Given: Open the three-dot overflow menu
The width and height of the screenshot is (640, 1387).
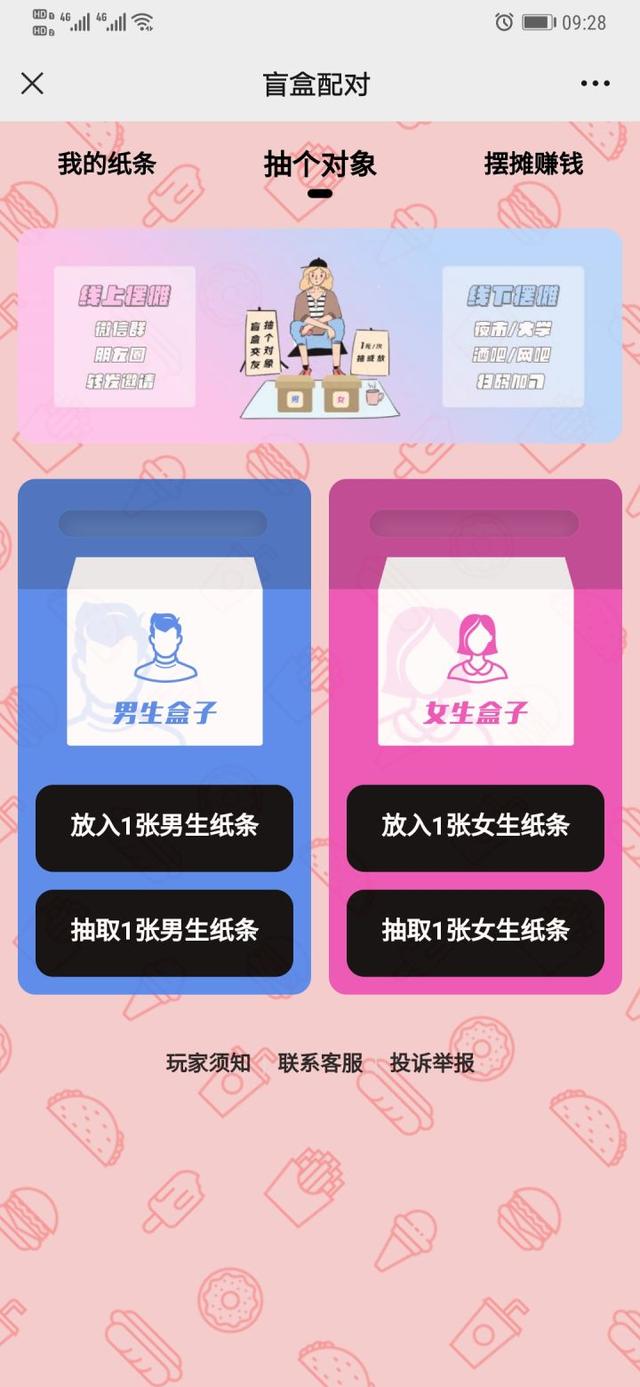Looking at the screenshot, I should tap(595, 84).
